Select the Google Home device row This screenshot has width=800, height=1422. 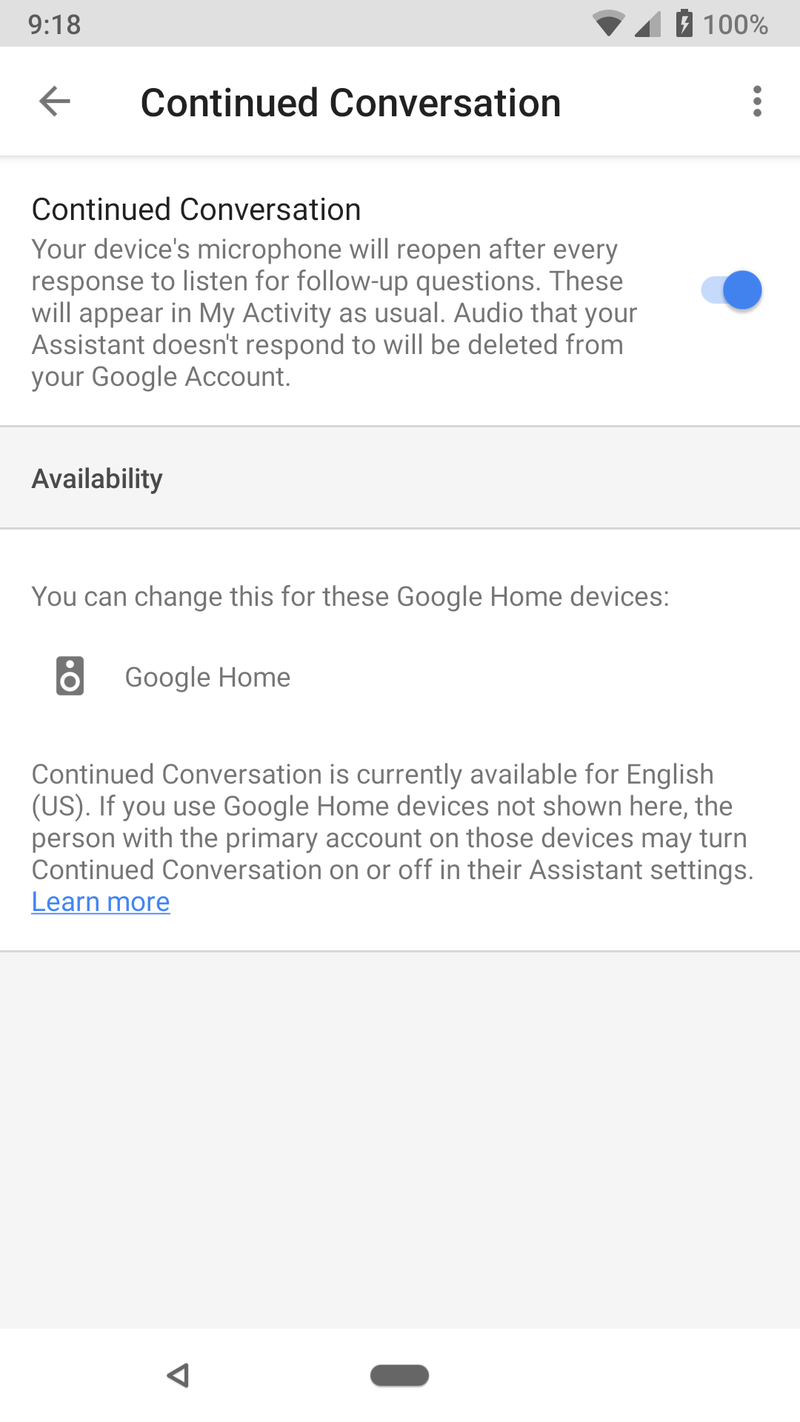click(400, 677)
